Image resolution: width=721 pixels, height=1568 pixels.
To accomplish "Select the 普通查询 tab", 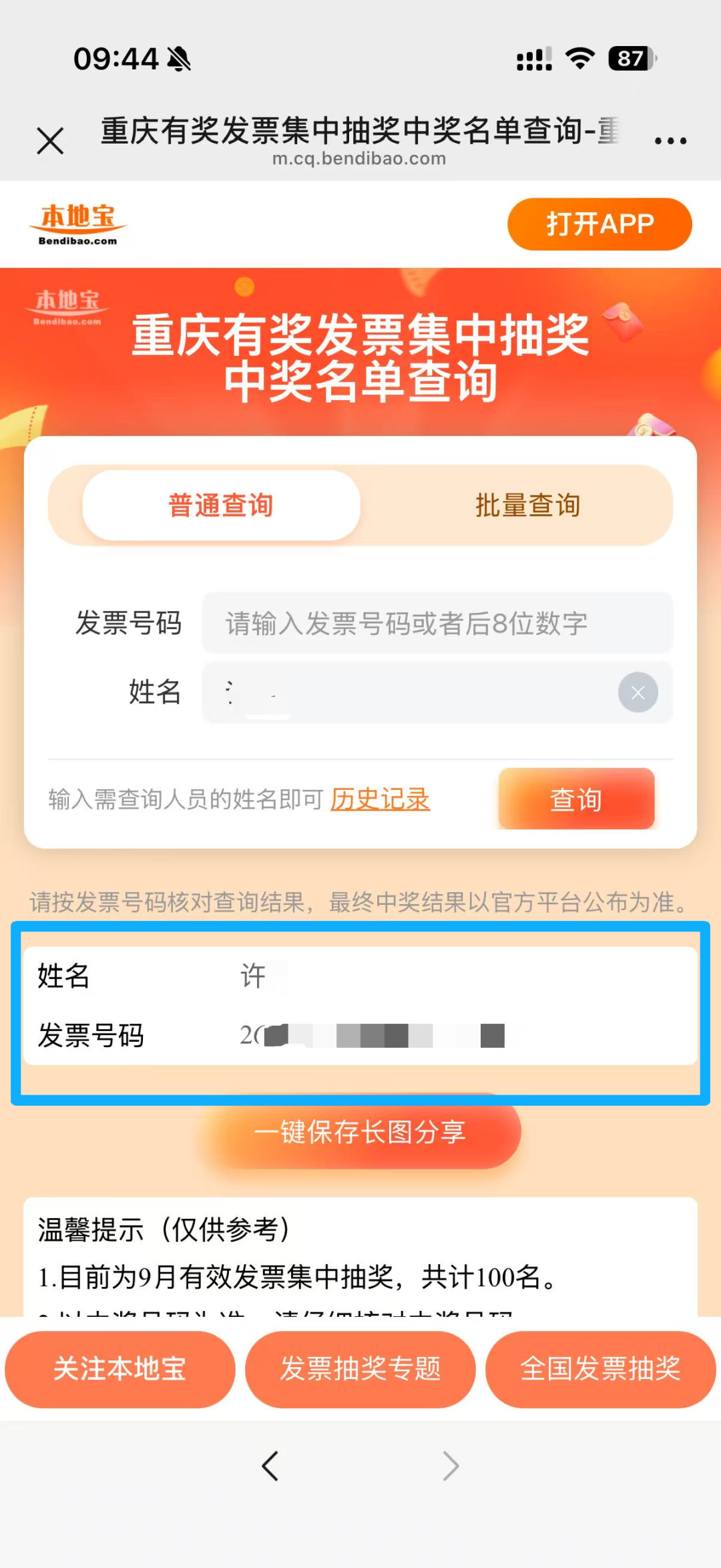I will coord(221,506).
